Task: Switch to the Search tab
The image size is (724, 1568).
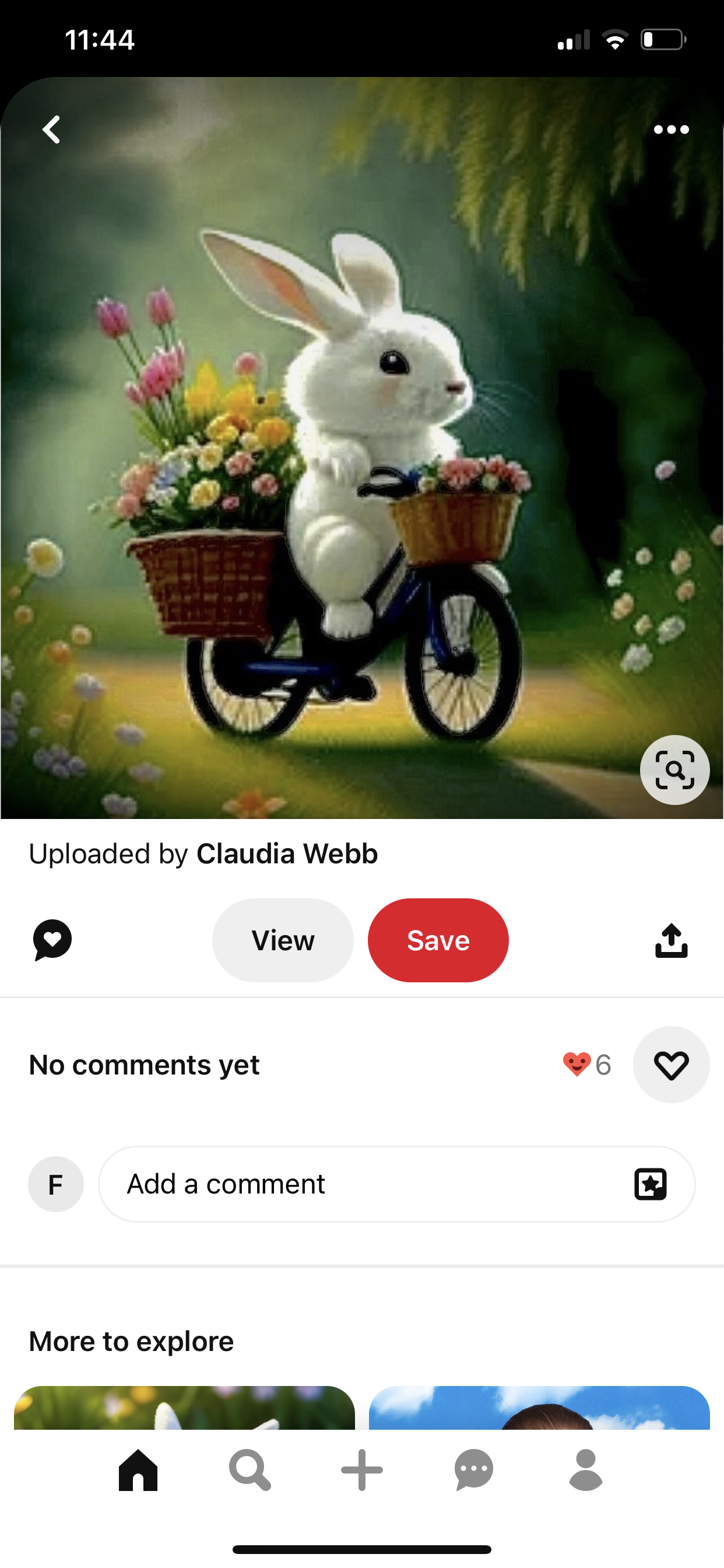Action: [x=249, y=1470]
